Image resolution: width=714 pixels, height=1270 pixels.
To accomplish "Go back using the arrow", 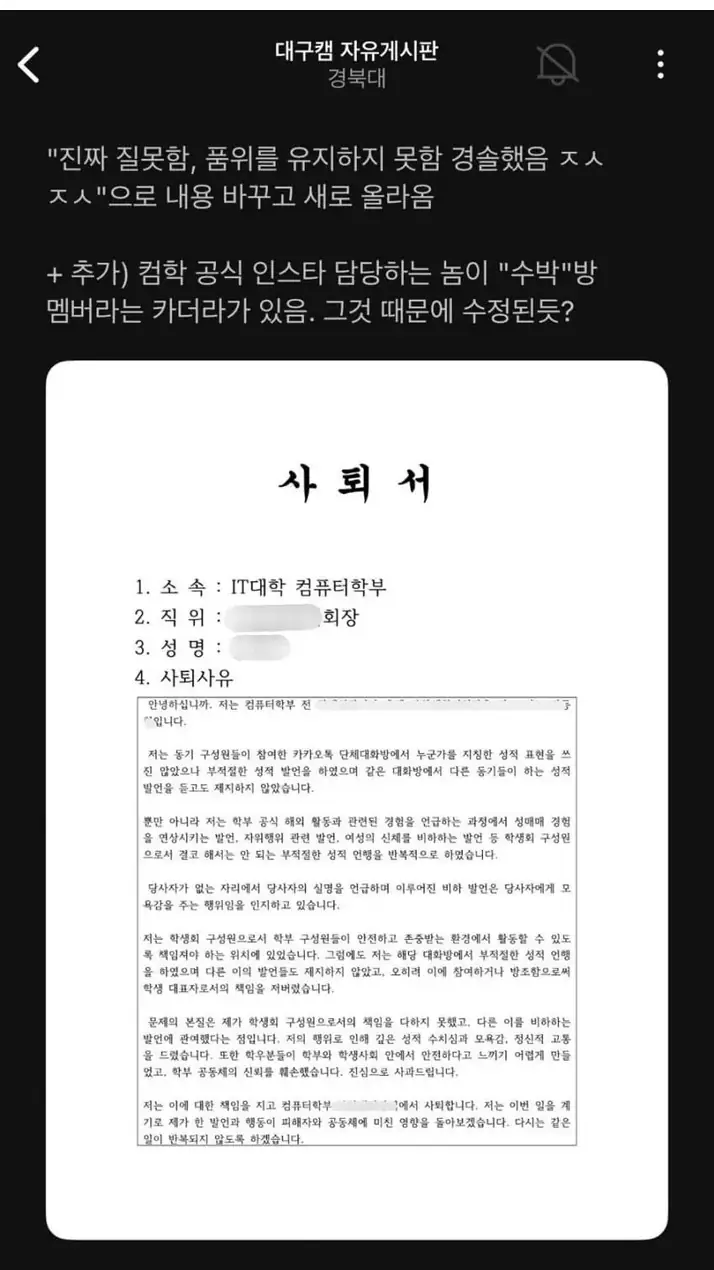I will [29, 64].
